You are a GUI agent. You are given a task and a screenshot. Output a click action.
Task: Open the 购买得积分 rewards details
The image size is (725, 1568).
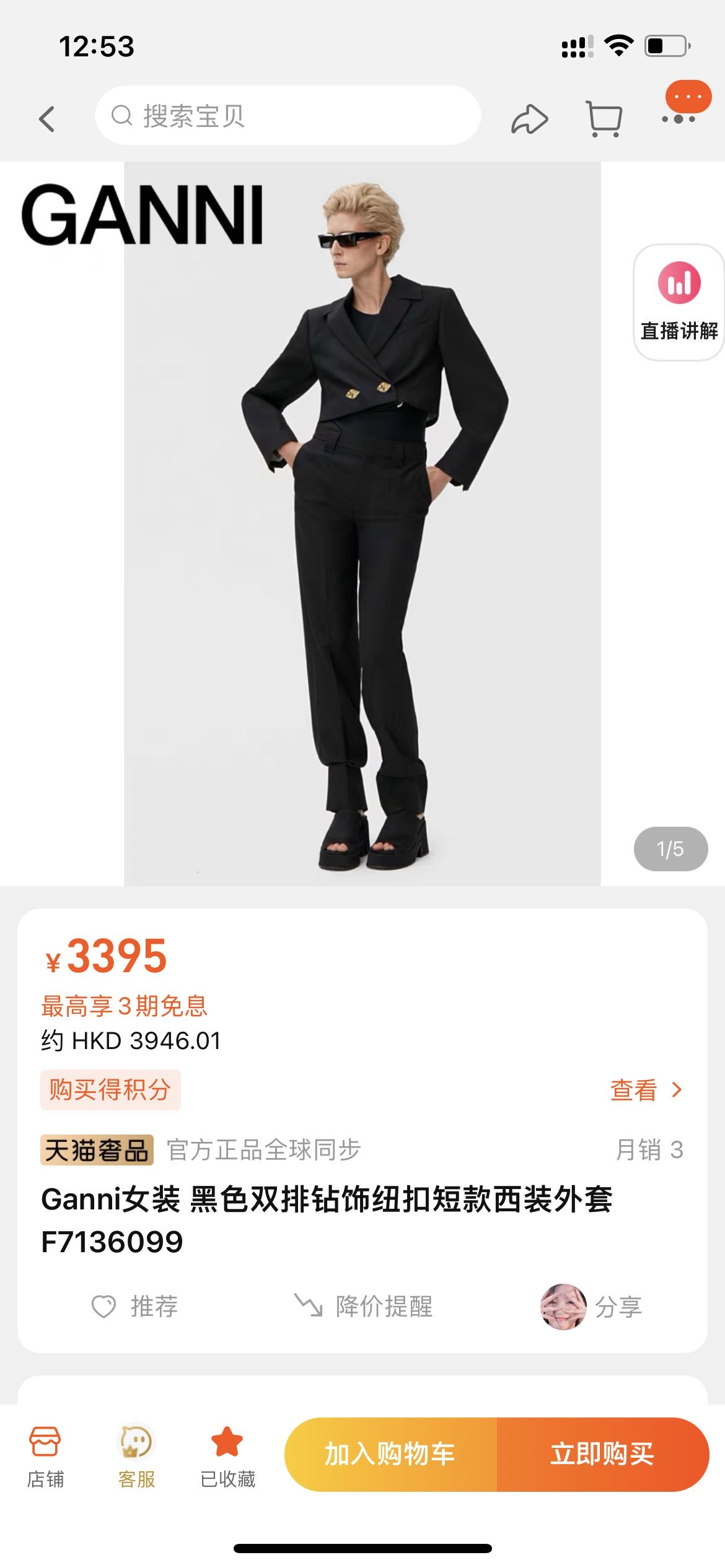tap(112, 1090)
